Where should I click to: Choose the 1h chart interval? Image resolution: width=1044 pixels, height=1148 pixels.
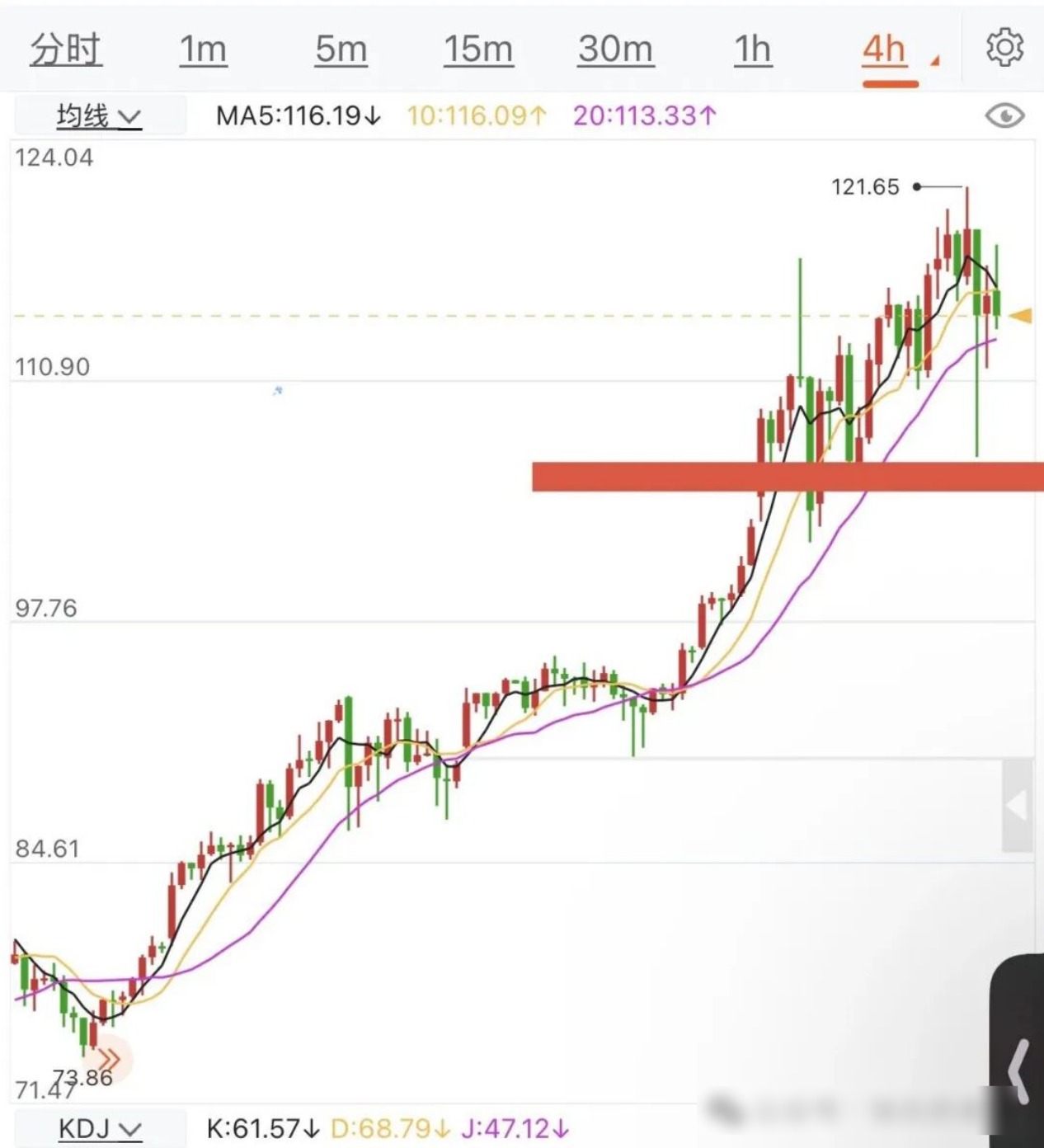[753, 49]
